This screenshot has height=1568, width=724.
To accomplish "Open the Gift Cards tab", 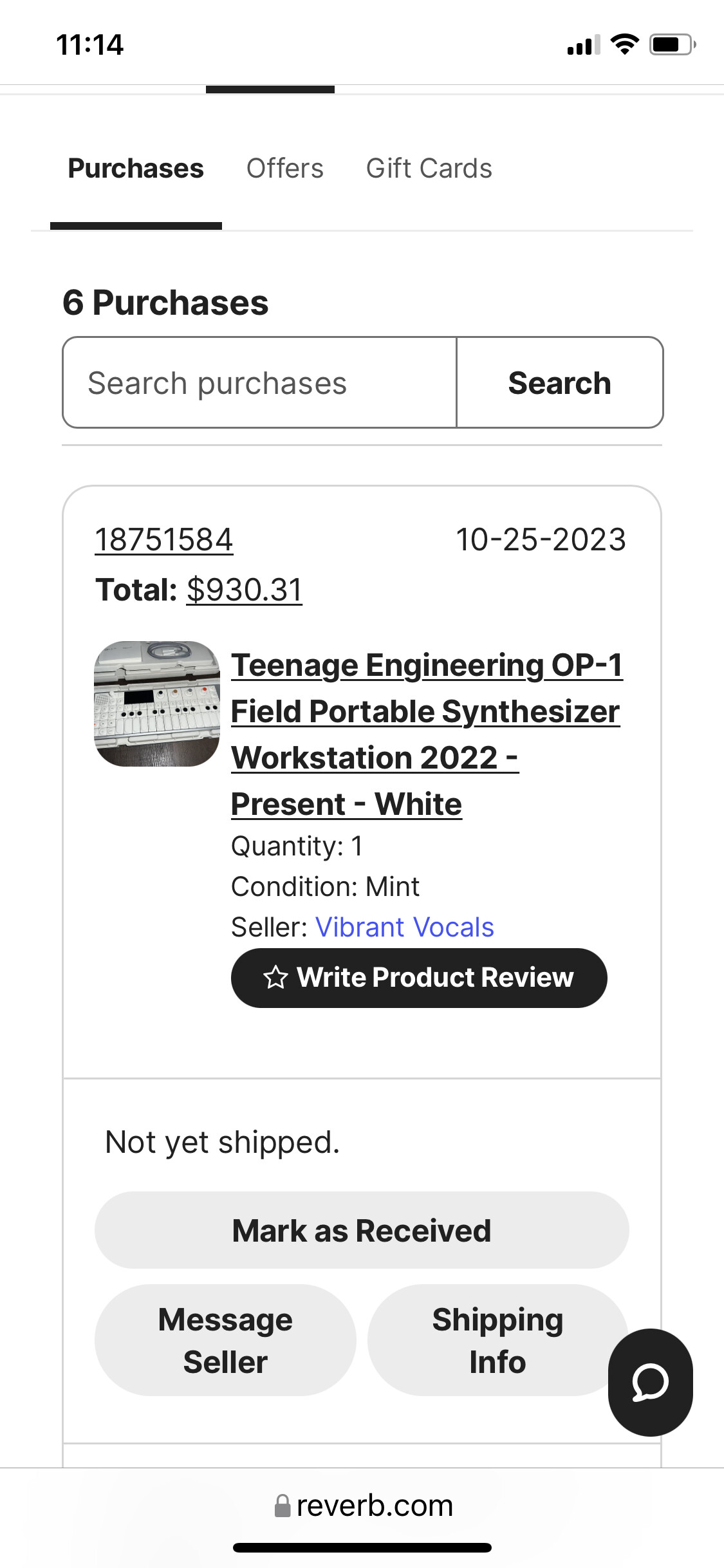I will pyautogui.click(x=429, y=169).
